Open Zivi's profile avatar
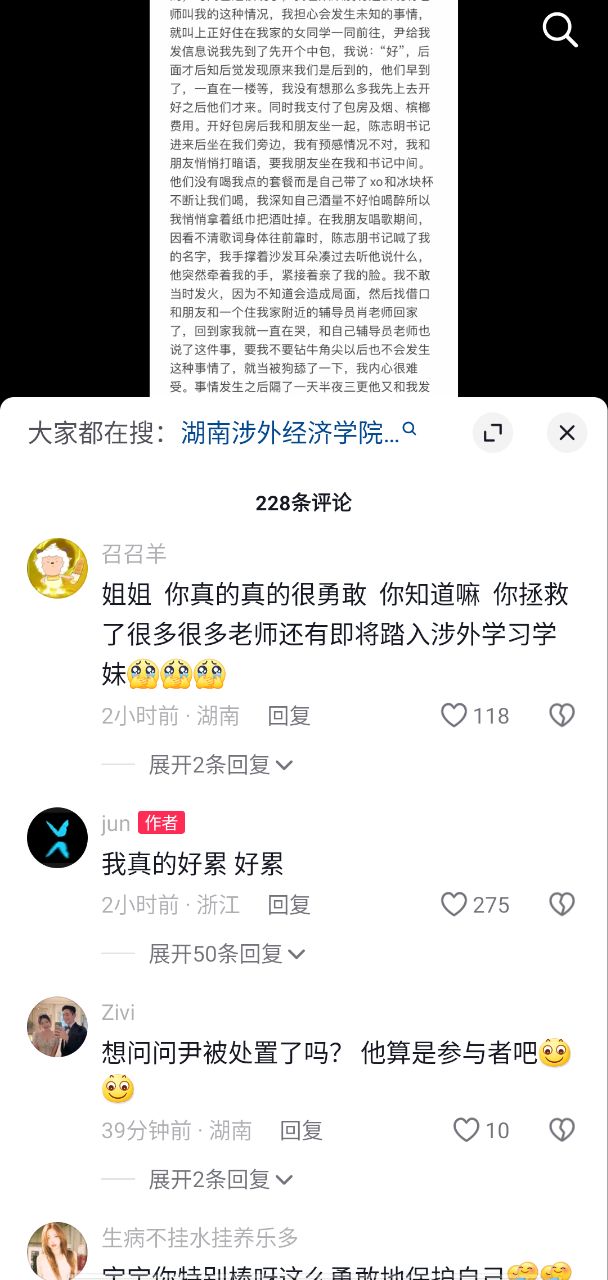The width and height of the screenshot is (608, 1280). [57, 1027]
